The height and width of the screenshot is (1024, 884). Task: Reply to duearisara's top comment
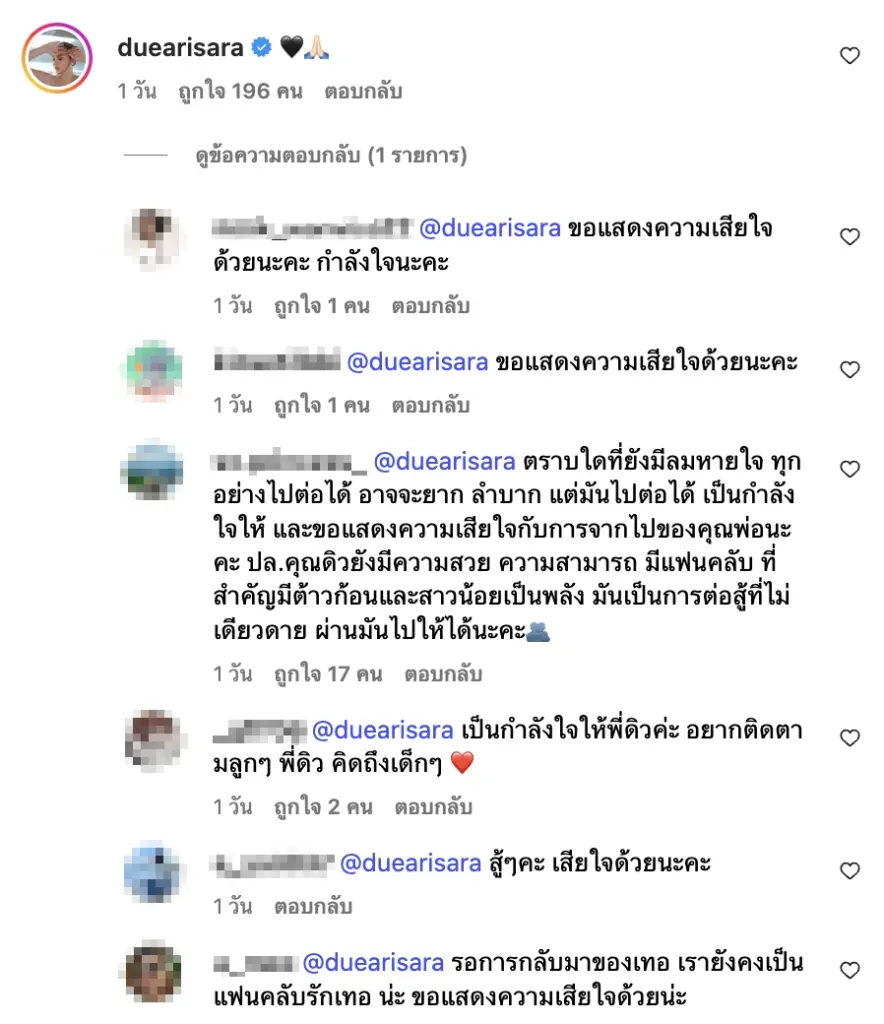click(363, 91)
